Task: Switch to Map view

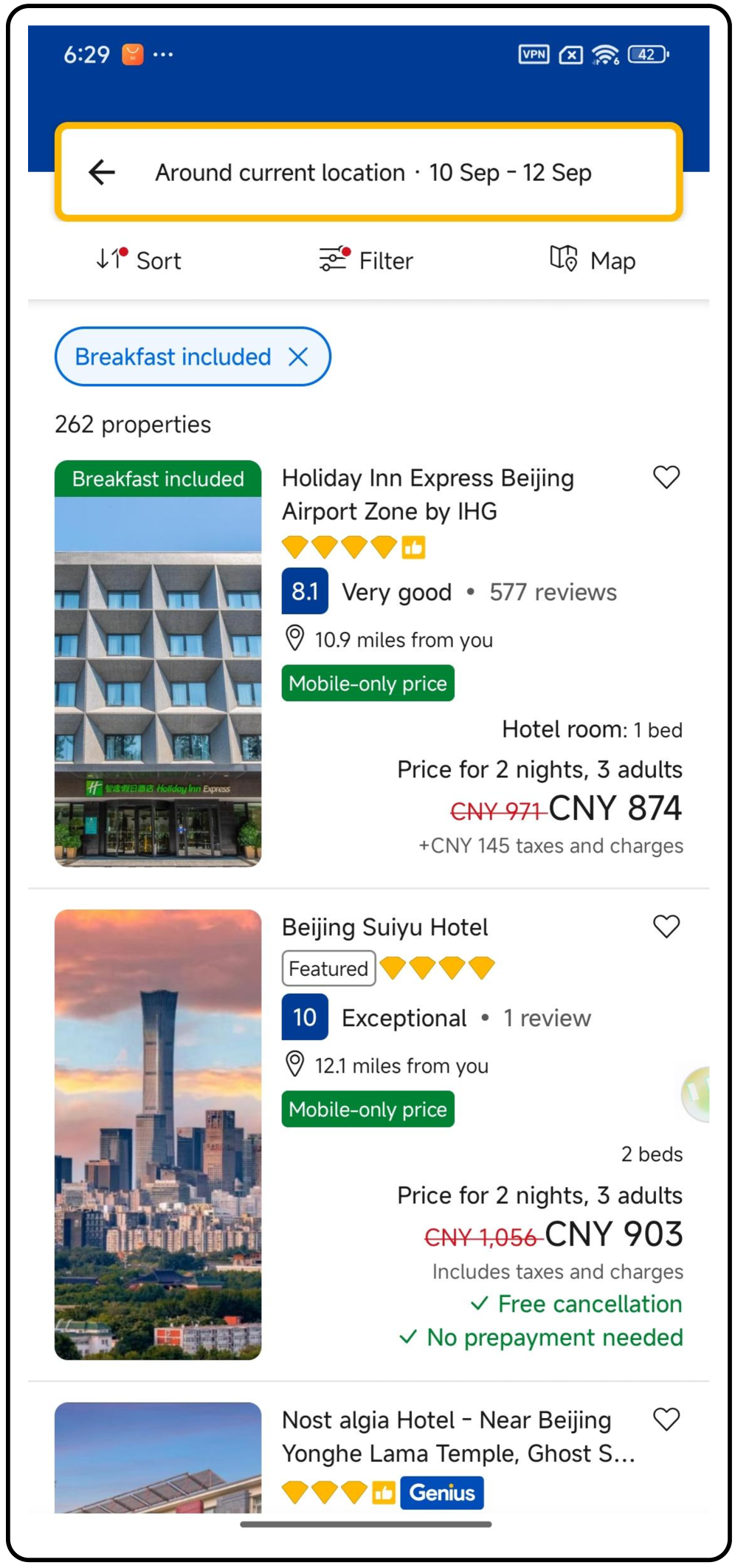Action: (x=593, y=260)
